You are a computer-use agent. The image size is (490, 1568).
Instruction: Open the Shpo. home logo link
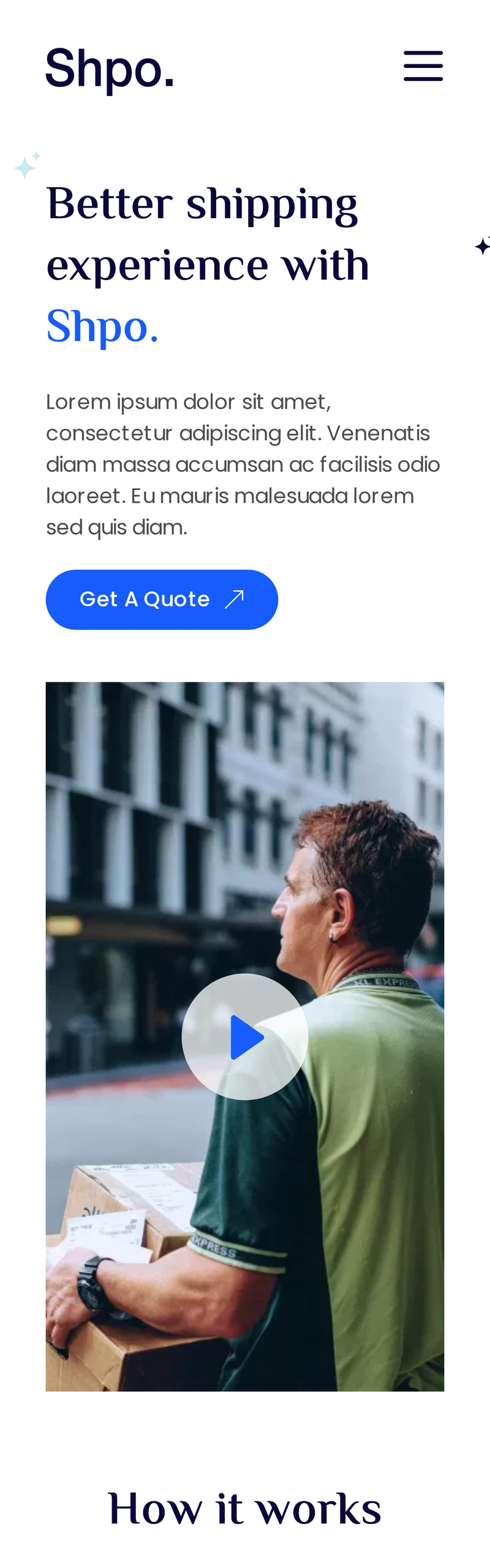point(110,70)
